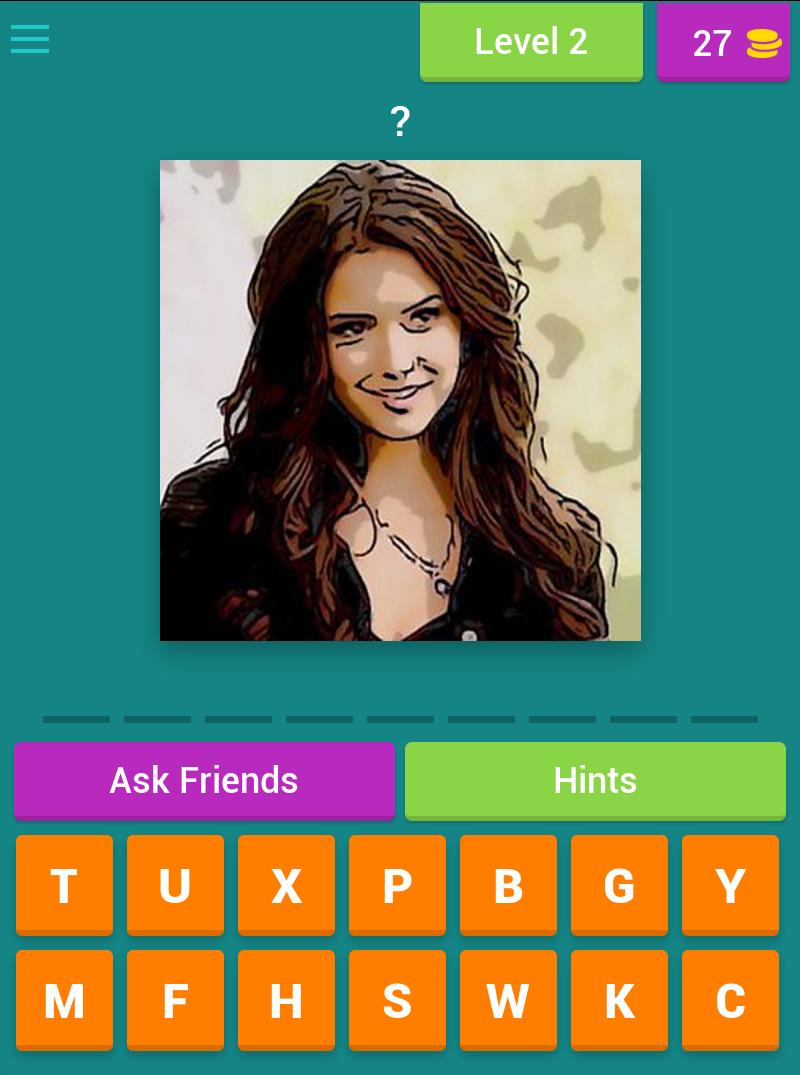Select the letter F tile

point(175,1000)
